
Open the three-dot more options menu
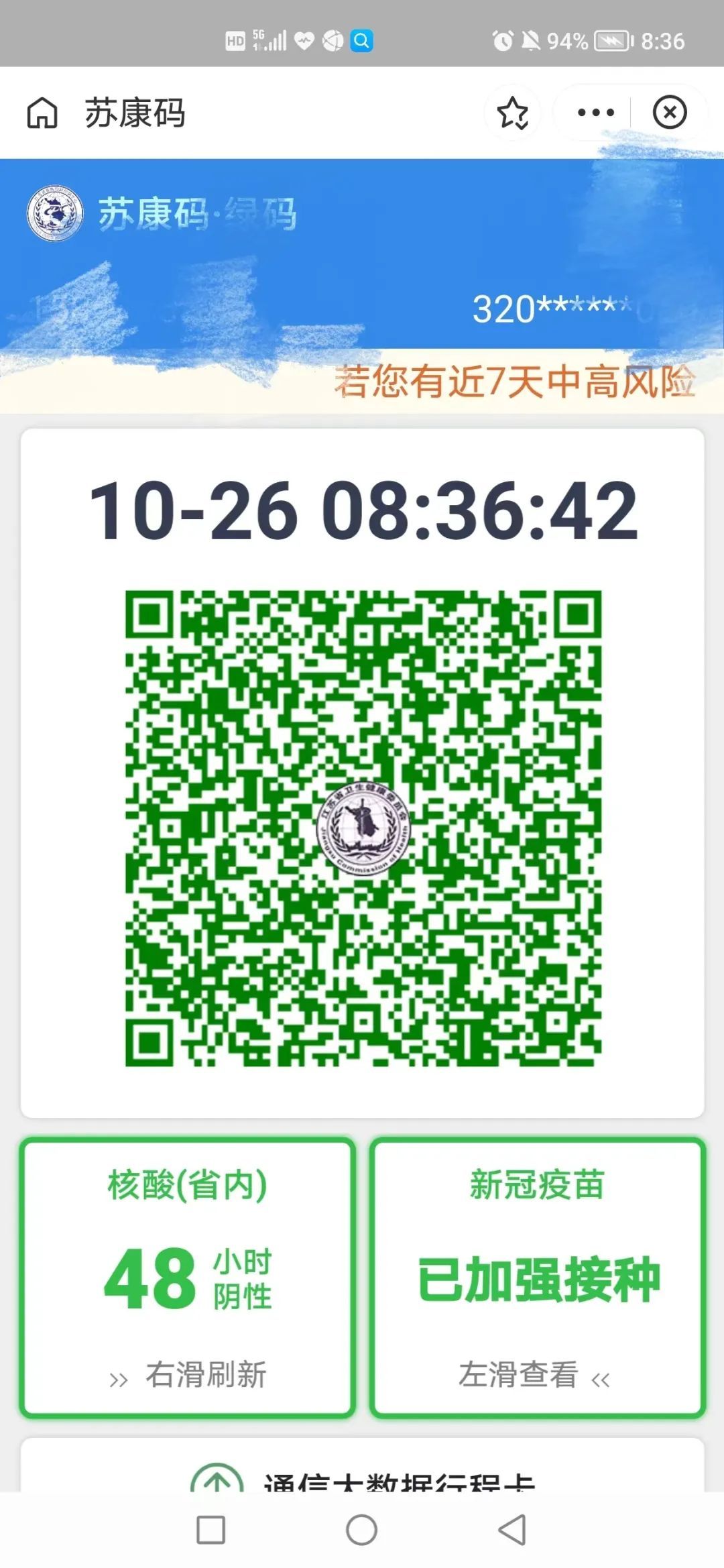(595, 113)
